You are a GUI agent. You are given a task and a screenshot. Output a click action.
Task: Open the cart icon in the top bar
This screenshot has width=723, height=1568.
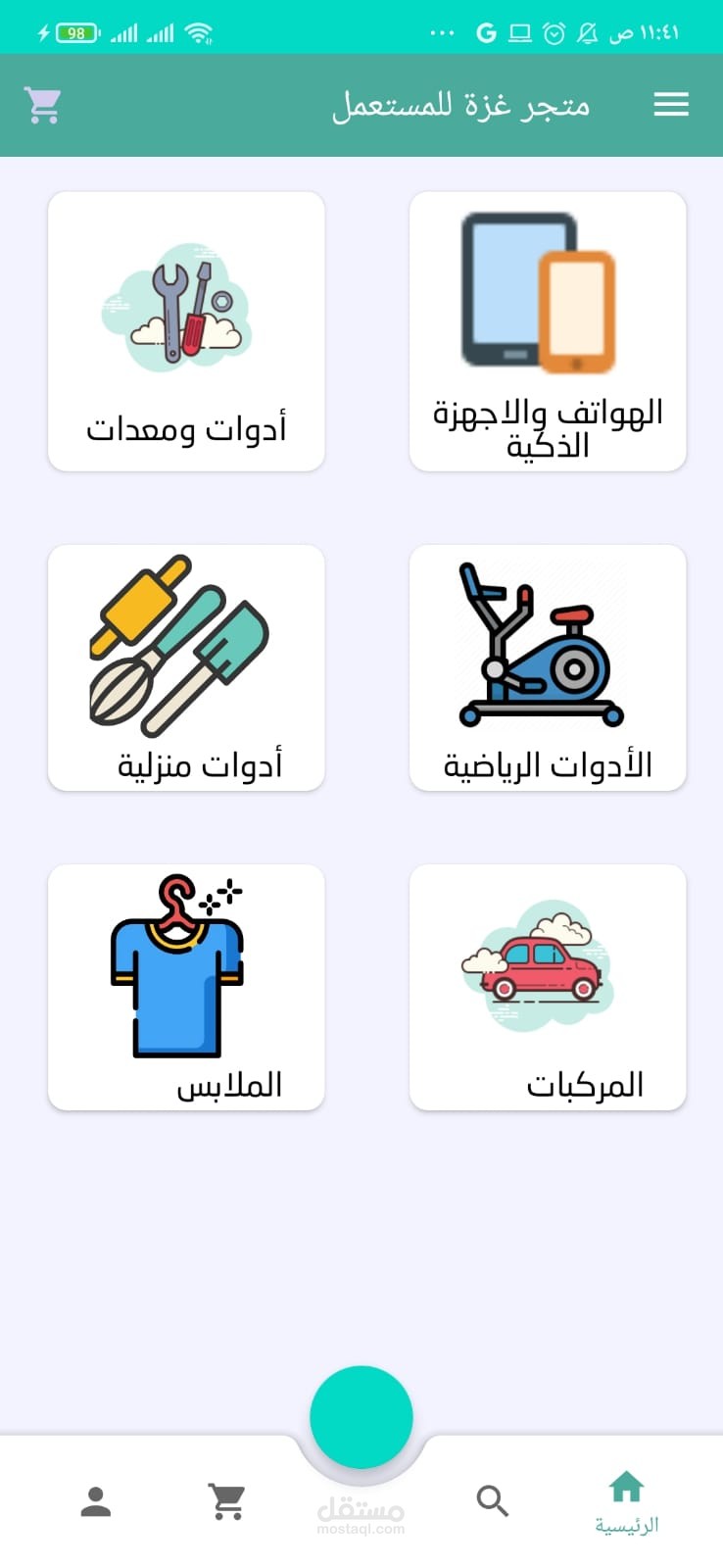coord(43,105)
